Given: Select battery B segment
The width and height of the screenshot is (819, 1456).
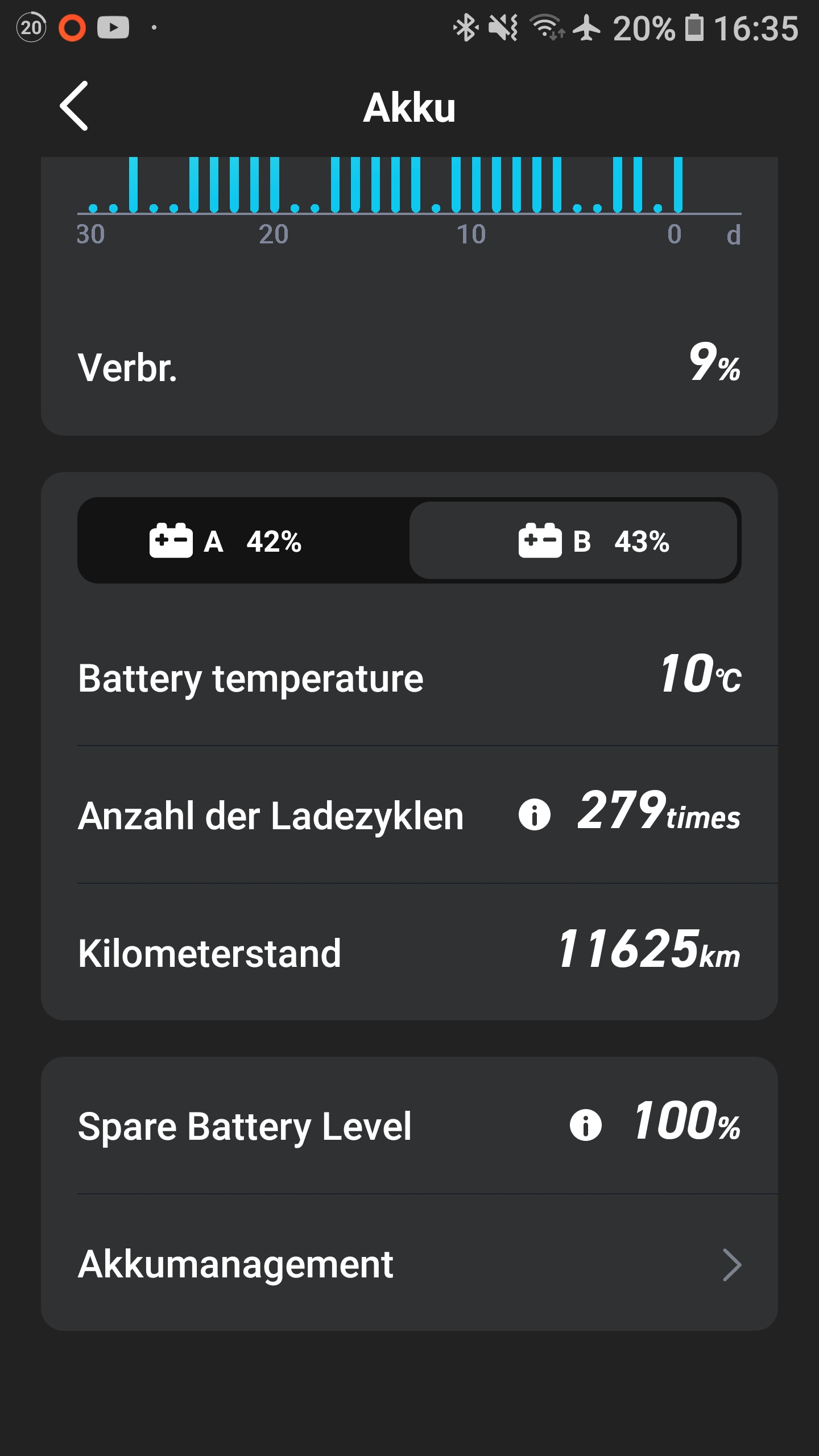Looking at the screenshot, I should [x=573, y=540].
